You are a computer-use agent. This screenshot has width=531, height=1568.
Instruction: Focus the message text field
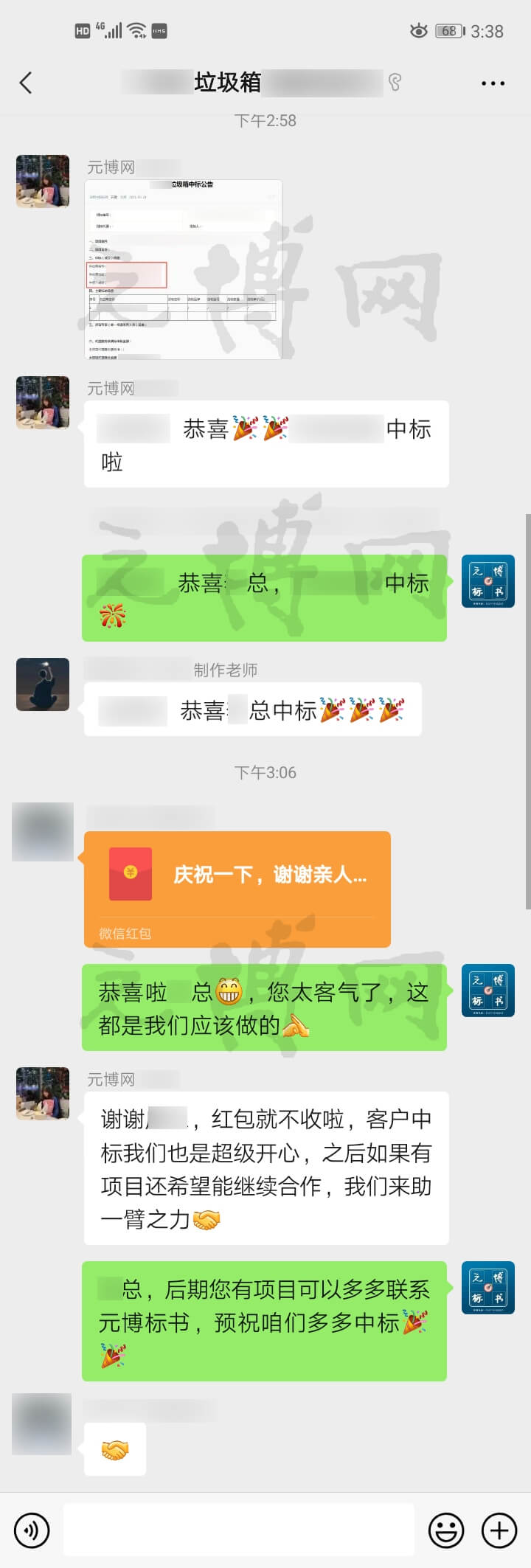click(238, 1530)
